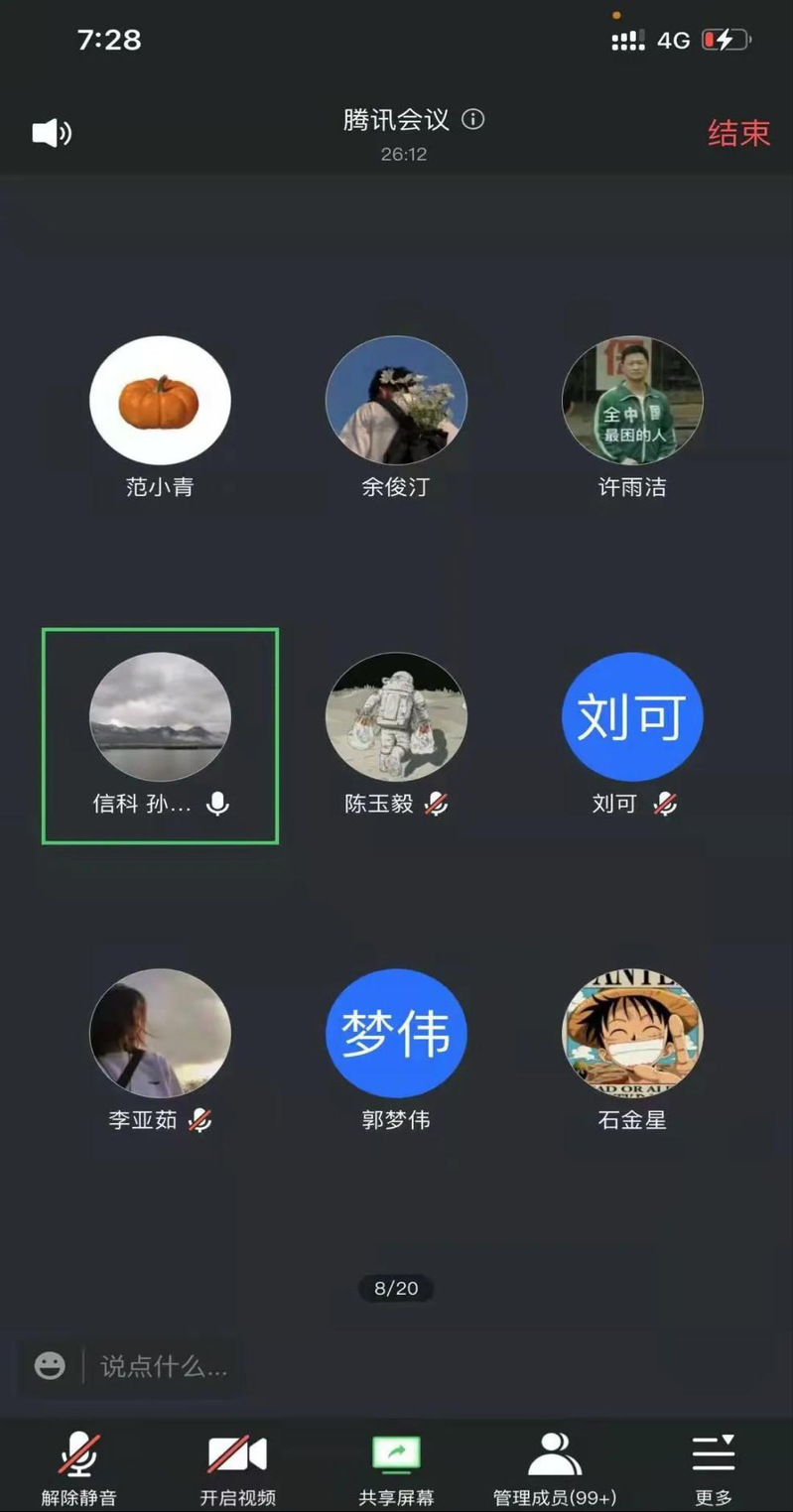Tap the speaking participant 信科 孙…
Screen dimensions: 793x1512
(160, 735)
